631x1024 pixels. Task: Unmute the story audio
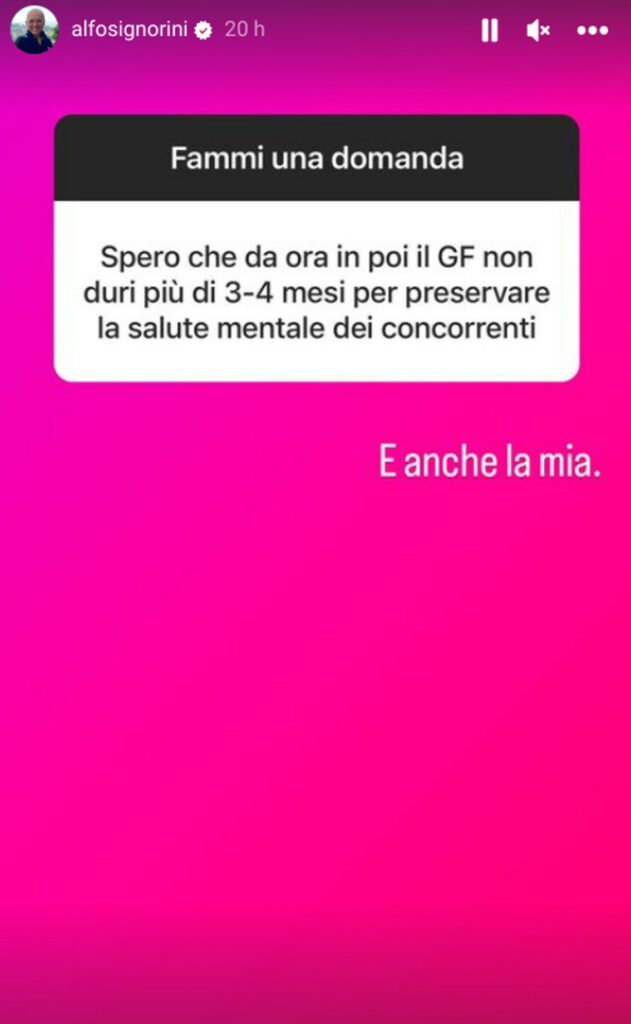(538, 31)
